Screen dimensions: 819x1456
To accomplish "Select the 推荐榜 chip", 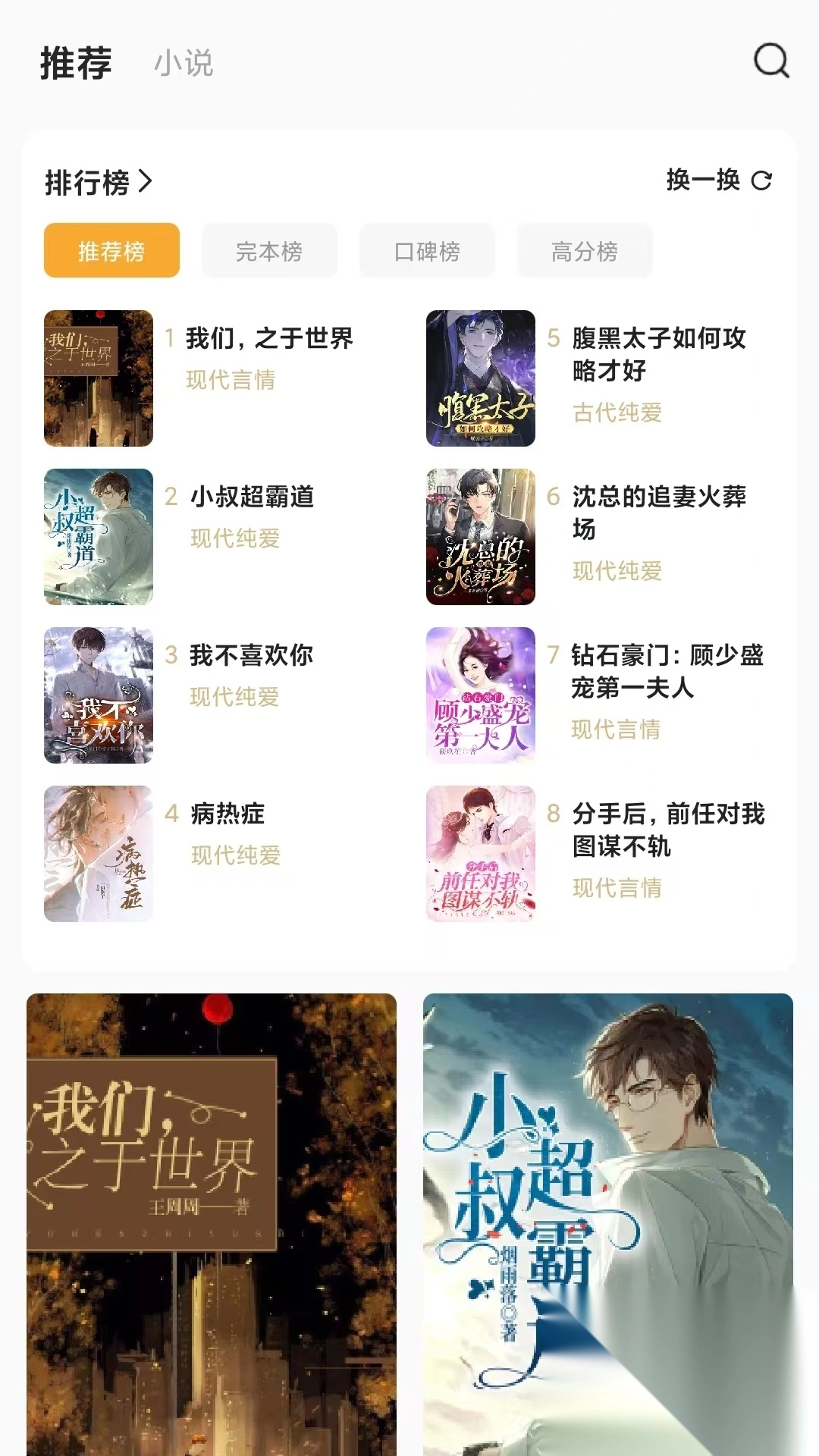I will 111,250.
